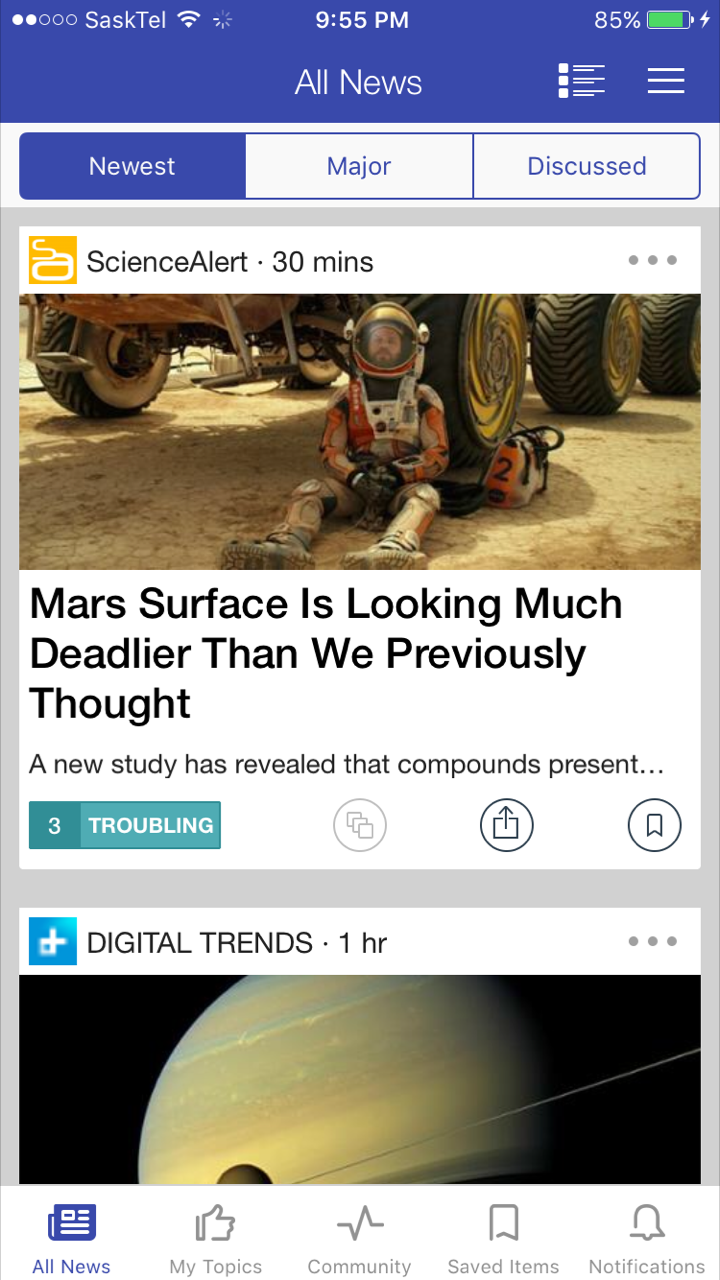
Task: Tap the overlapping-squares icon on Mars article
Action: [359, 825]
